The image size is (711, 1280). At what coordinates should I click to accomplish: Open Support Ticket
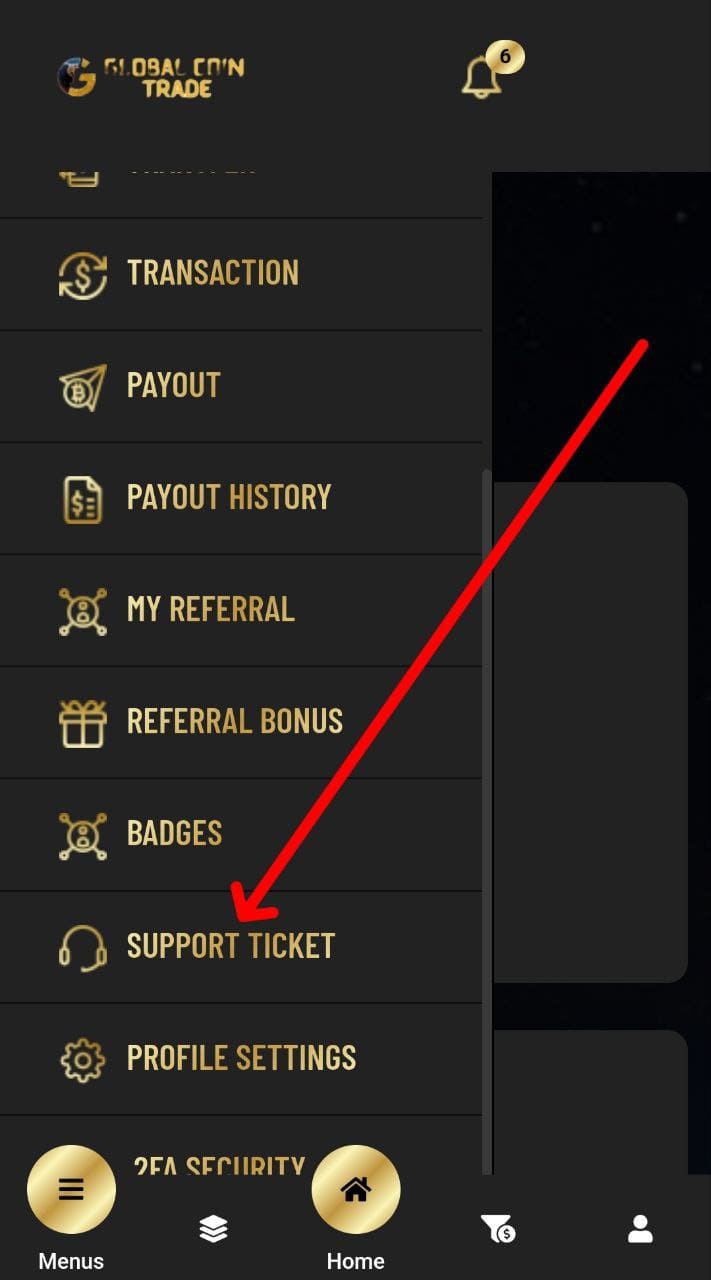[x=240, y=946]
